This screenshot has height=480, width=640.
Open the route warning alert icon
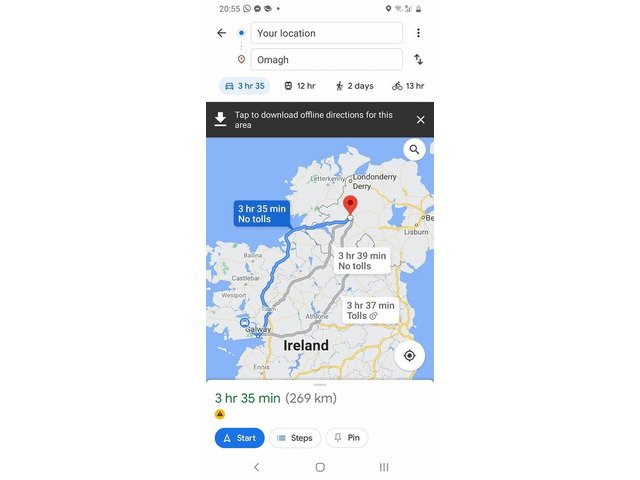pyautogui.click(x=220, y=415)
